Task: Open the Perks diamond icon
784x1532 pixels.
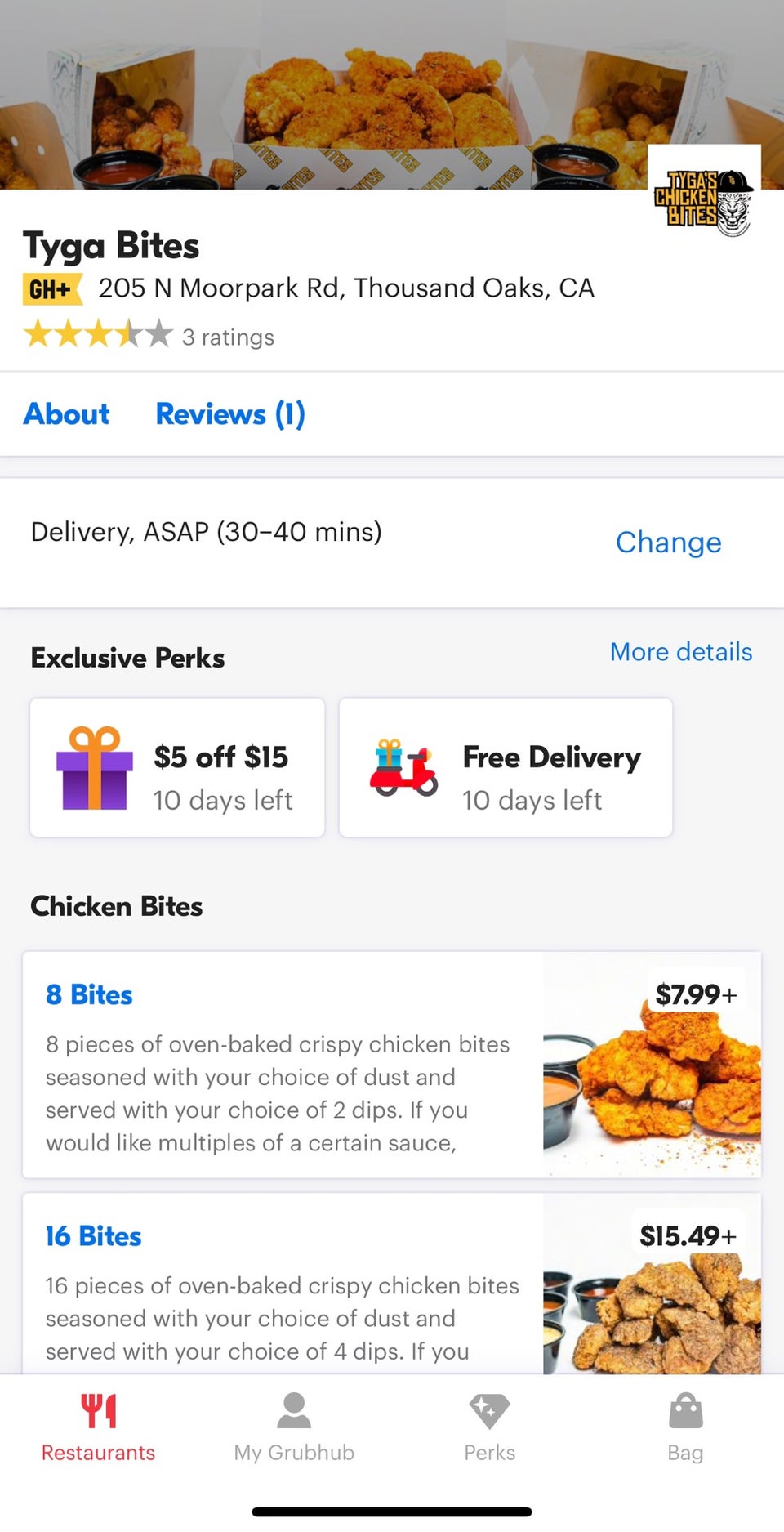Action: point(489,1426)
